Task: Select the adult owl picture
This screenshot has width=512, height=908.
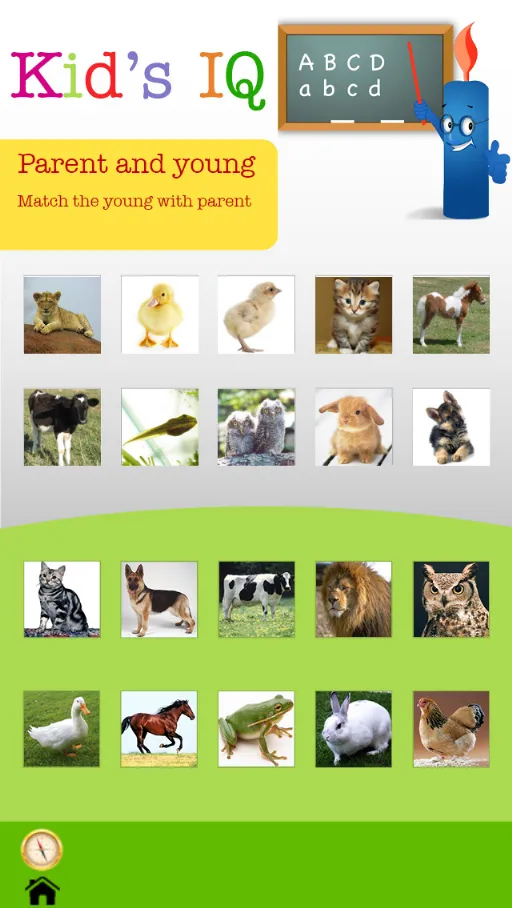Action: [451, 599]
